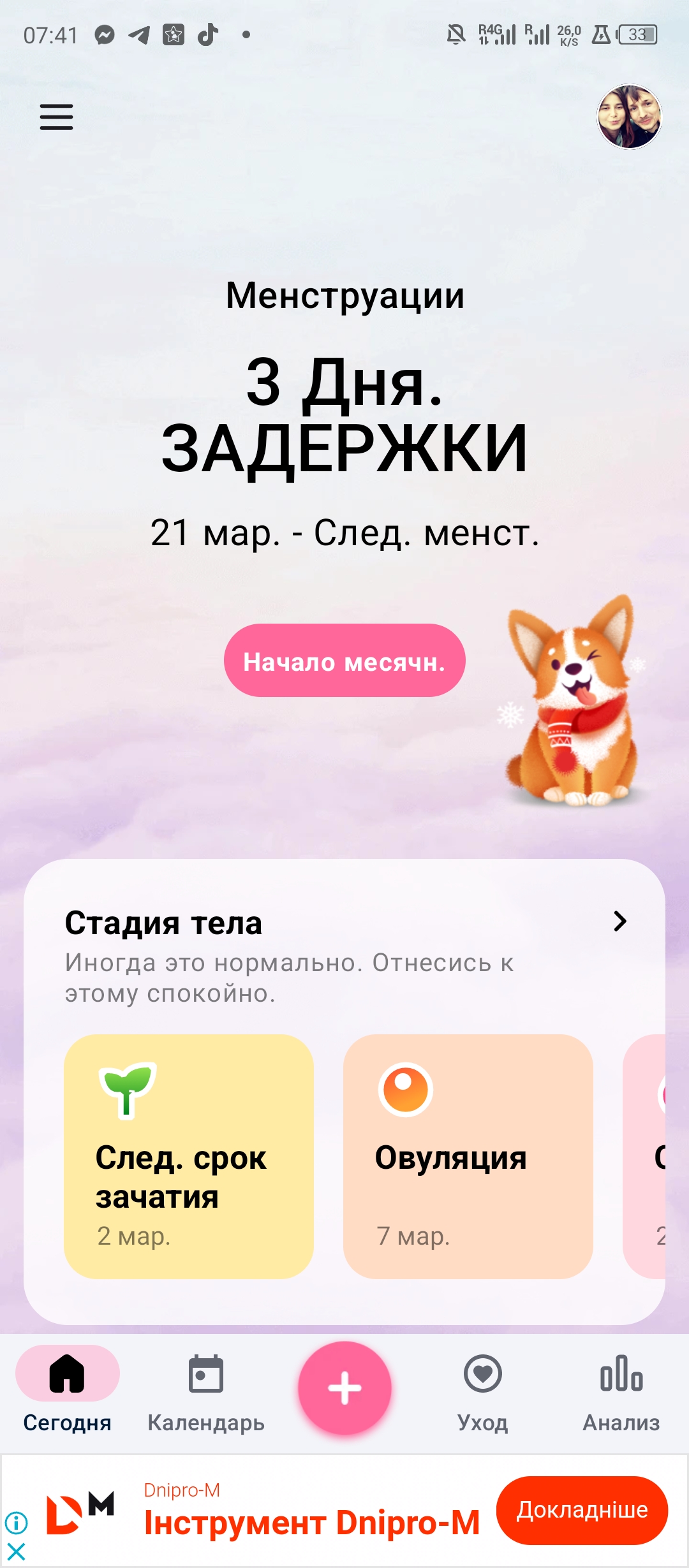Open the profile photo avatar
Image resolution: width=689 pixels, height=1568 pixels.
(x=629, y=117)
